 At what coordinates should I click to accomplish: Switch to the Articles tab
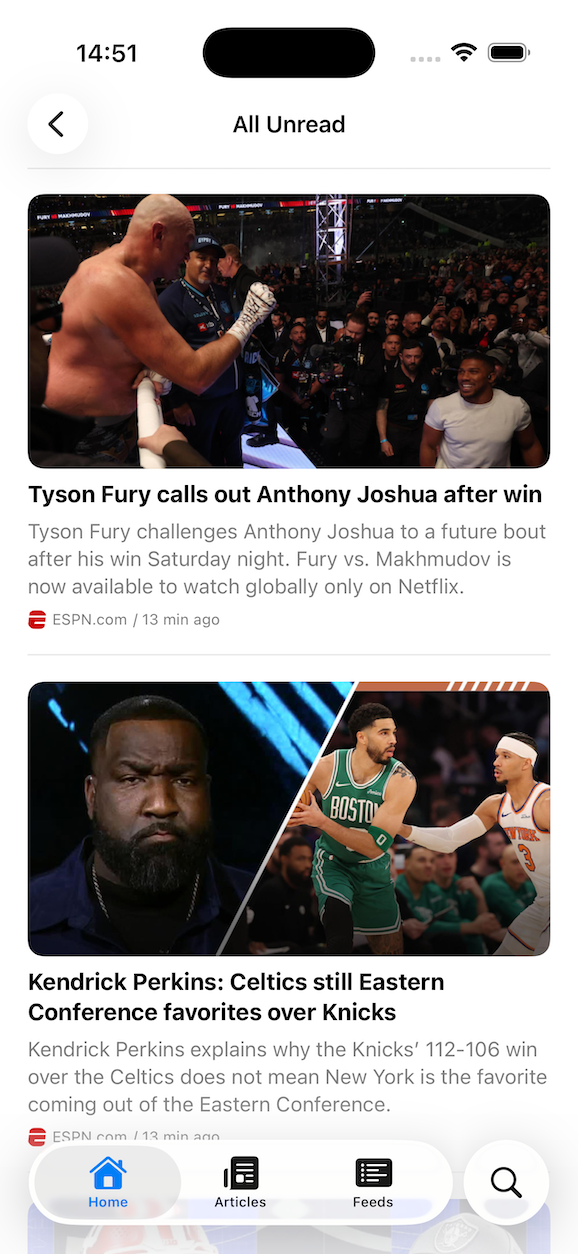[x=240, y=1183]
